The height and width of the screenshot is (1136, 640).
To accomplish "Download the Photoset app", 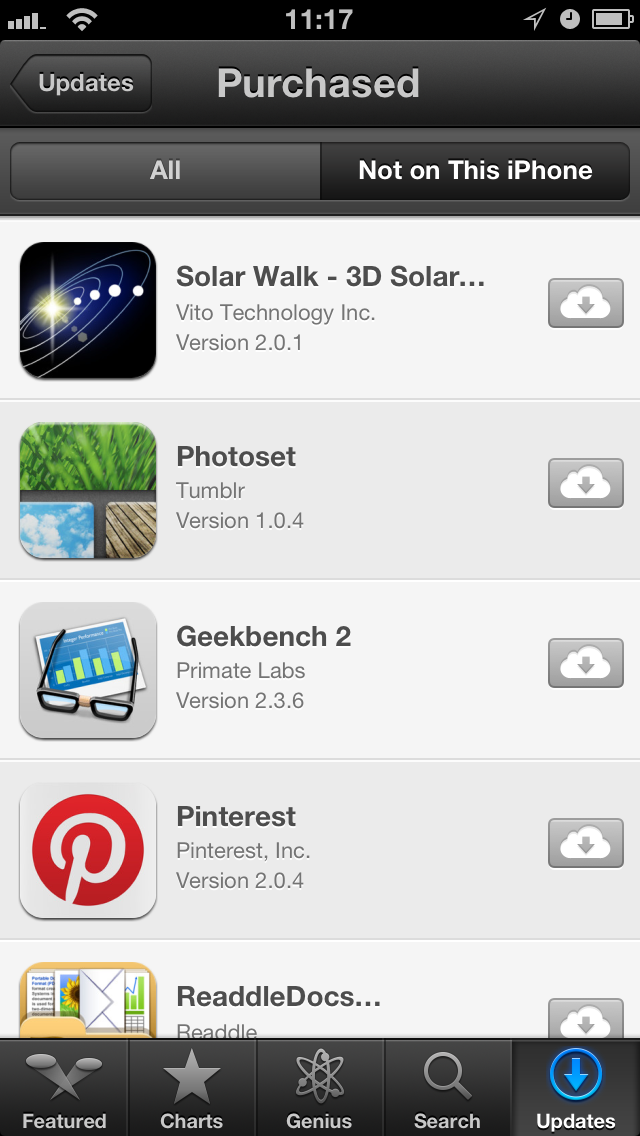I will click(x=586, y=483).
